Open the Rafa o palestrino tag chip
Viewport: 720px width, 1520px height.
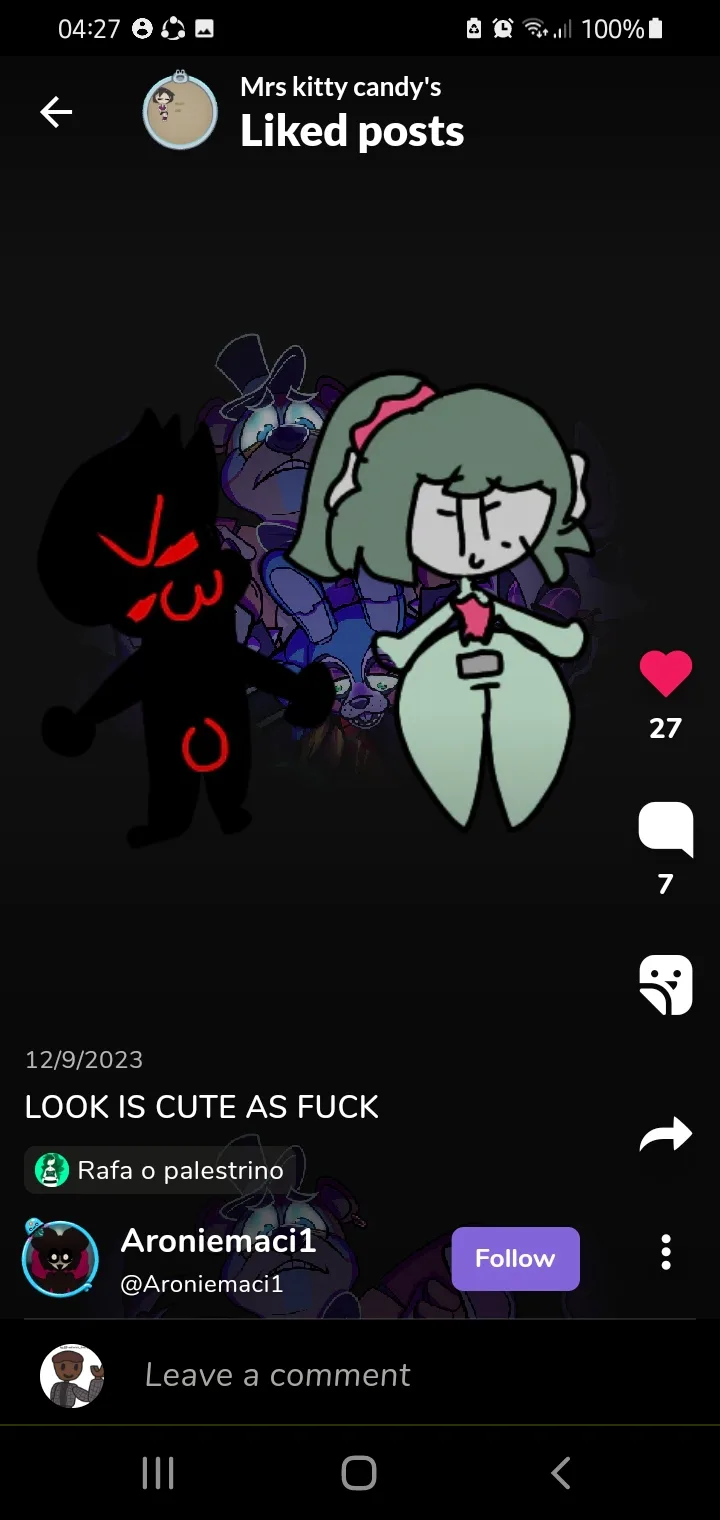point(160,1170)
